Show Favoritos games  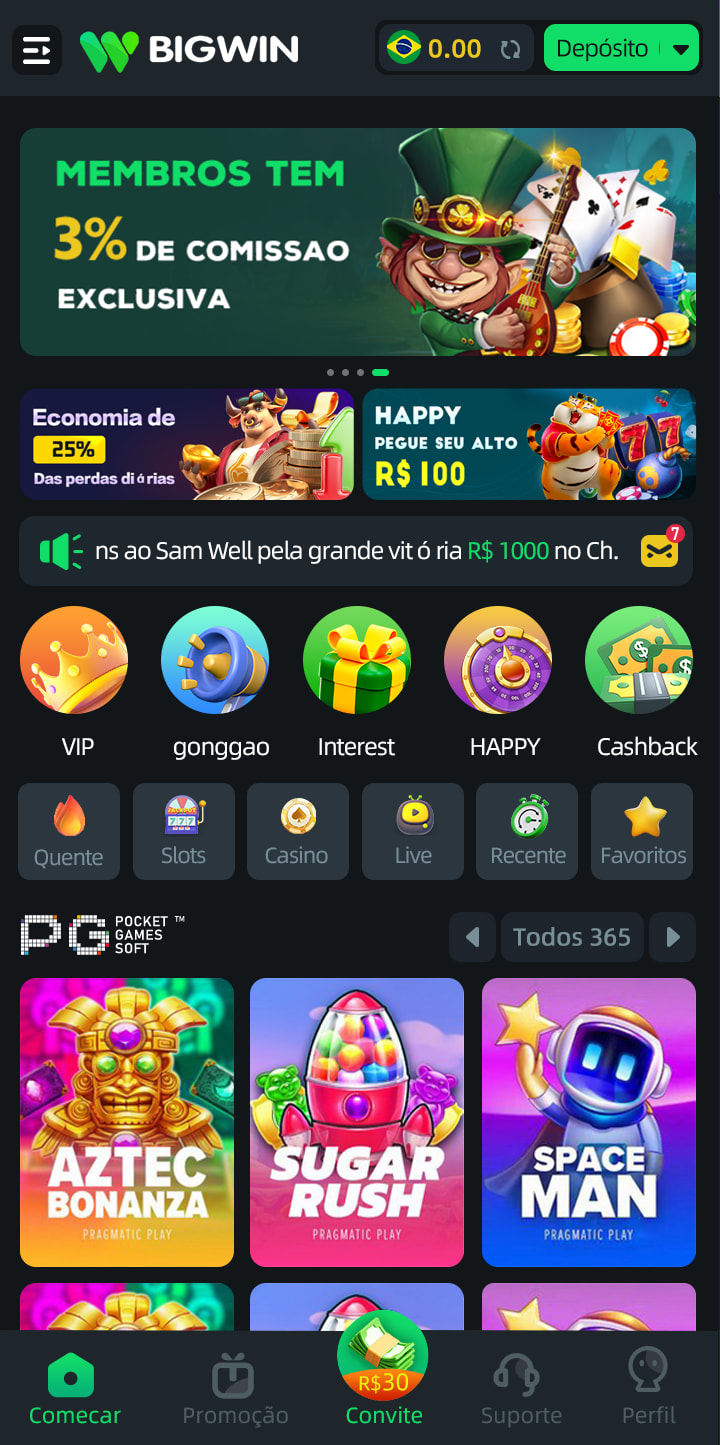click(x=642, y=831)
